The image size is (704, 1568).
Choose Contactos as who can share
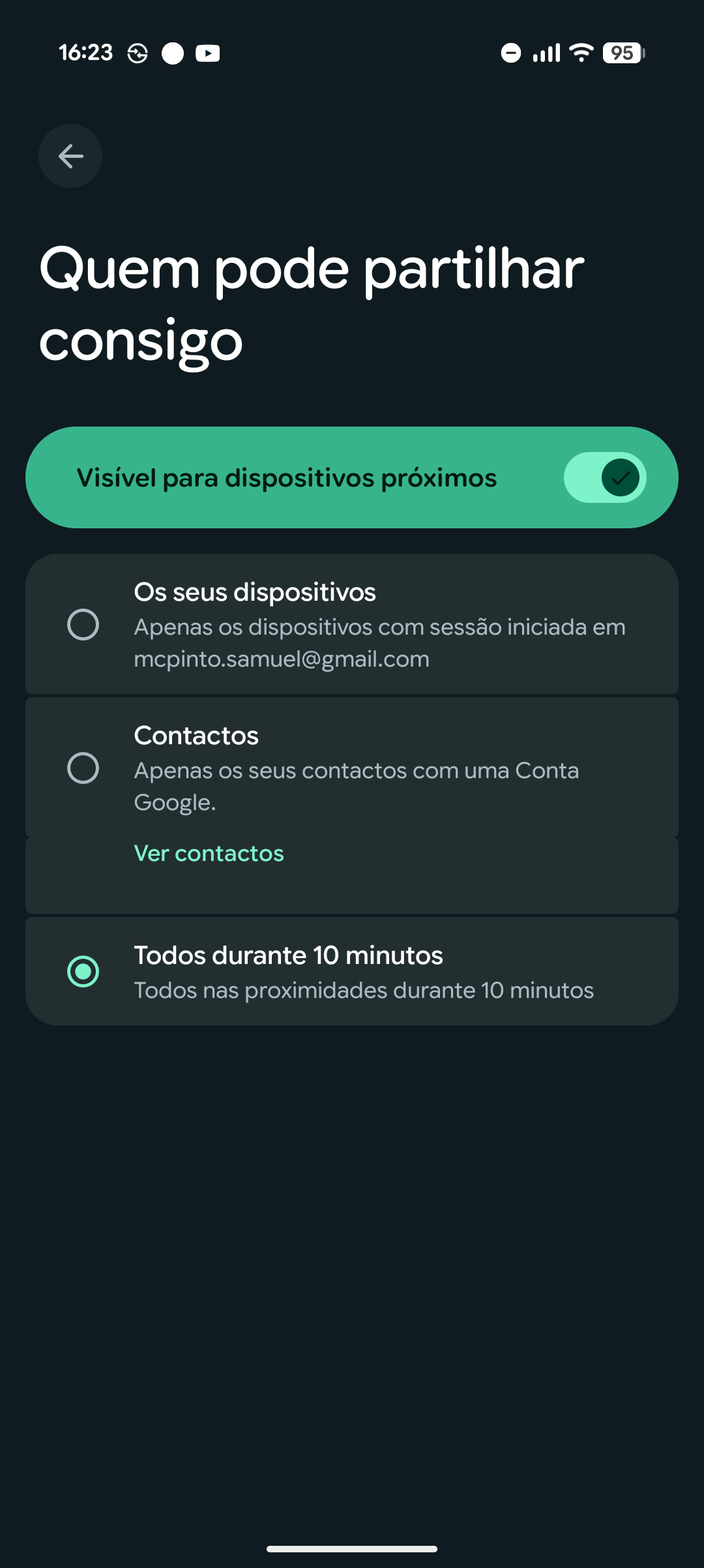[83, 768]
